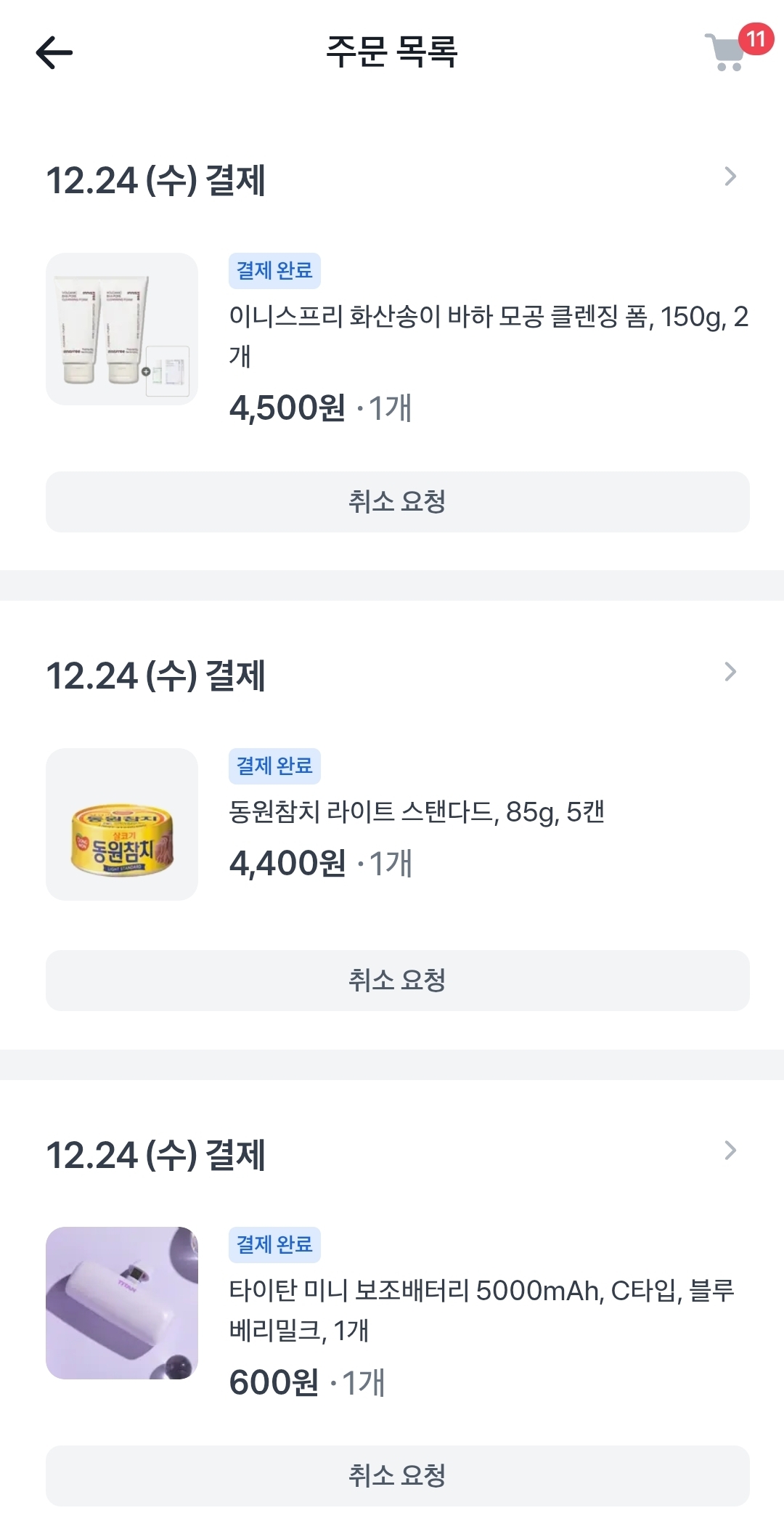Open the Innisfree cleansing foam product image
This screenshot has height=1537, width=784.
pos(122,329)
